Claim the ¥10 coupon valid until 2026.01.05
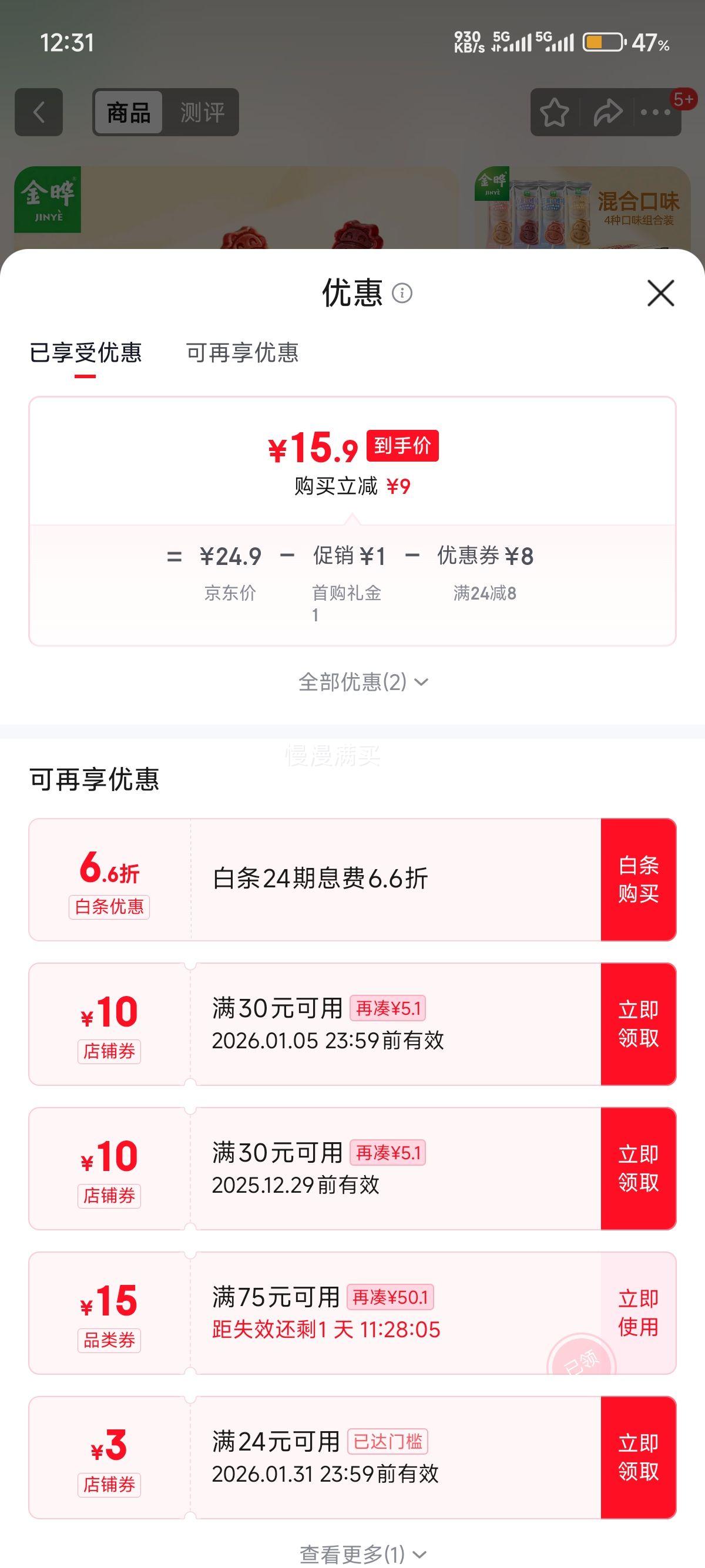705x1568 pixels. coord(639,1024)
